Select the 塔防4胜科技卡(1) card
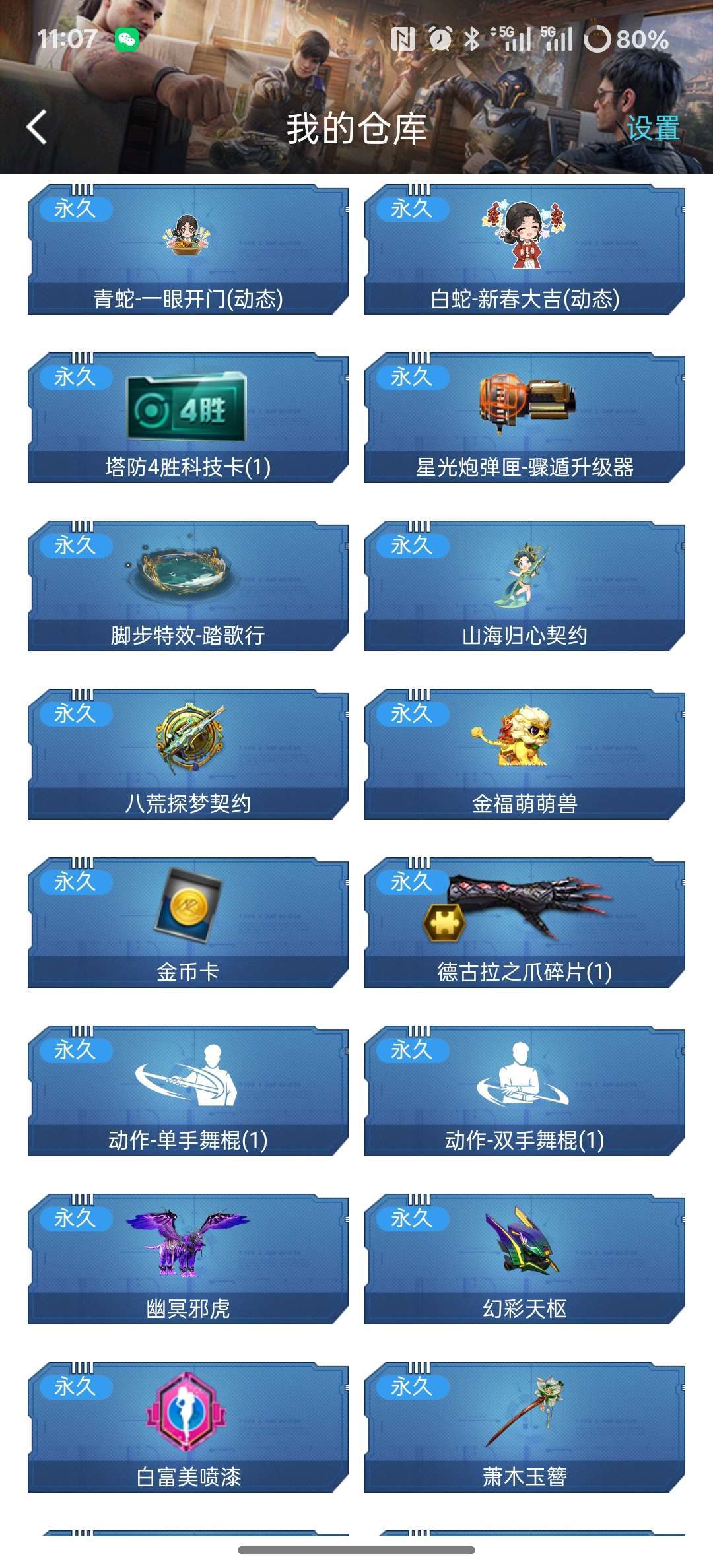This screenshot has width=713, height=1568. (187, 418)
